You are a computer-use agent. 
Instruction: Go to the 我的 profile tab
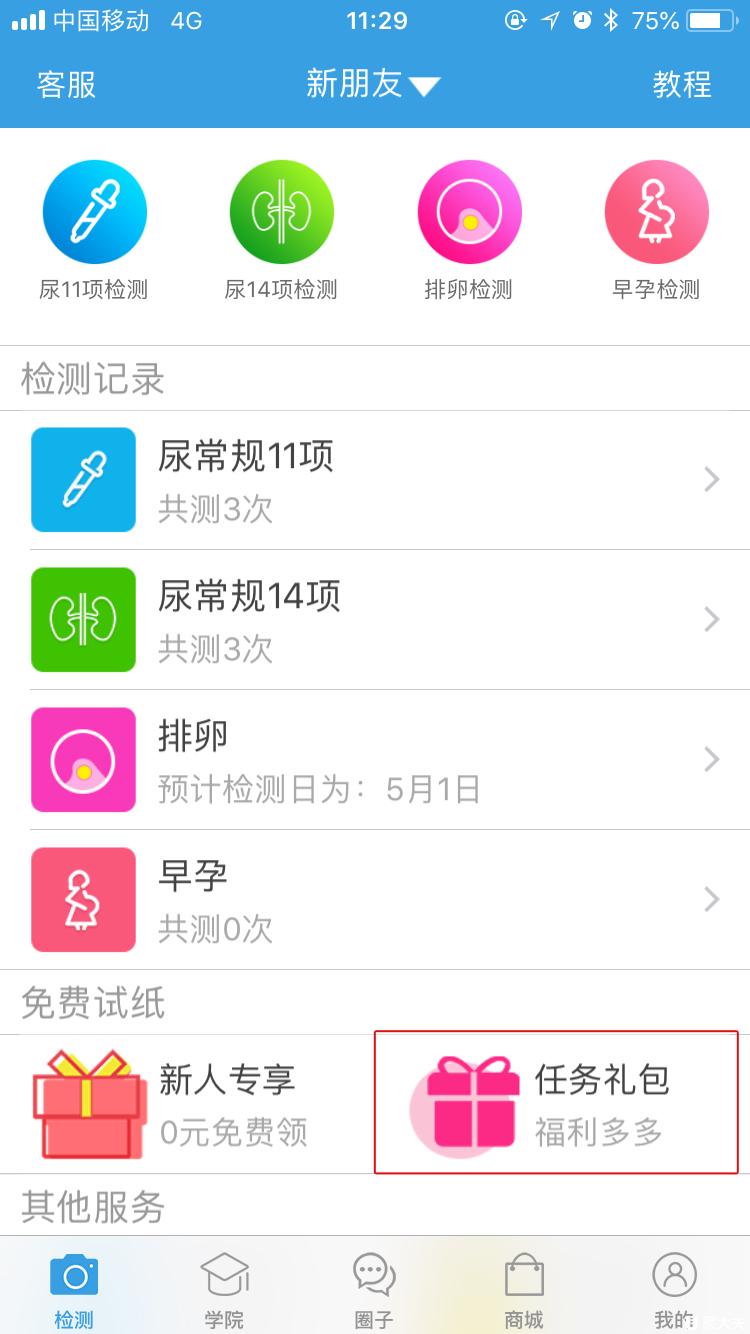674,1288
